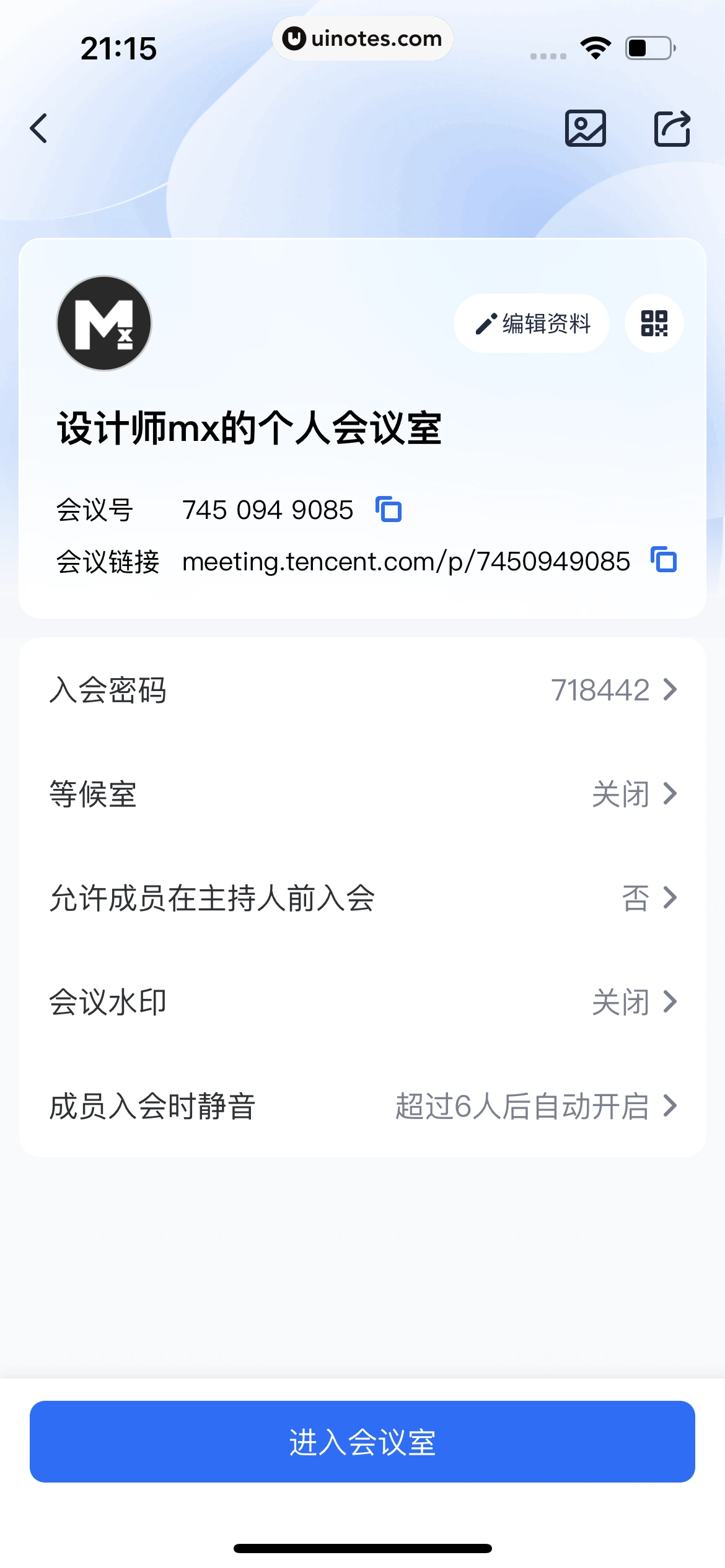Screen dimensions: 725x1568
Task: Show the meeting room QR code
Action: (x=654, y=323)
